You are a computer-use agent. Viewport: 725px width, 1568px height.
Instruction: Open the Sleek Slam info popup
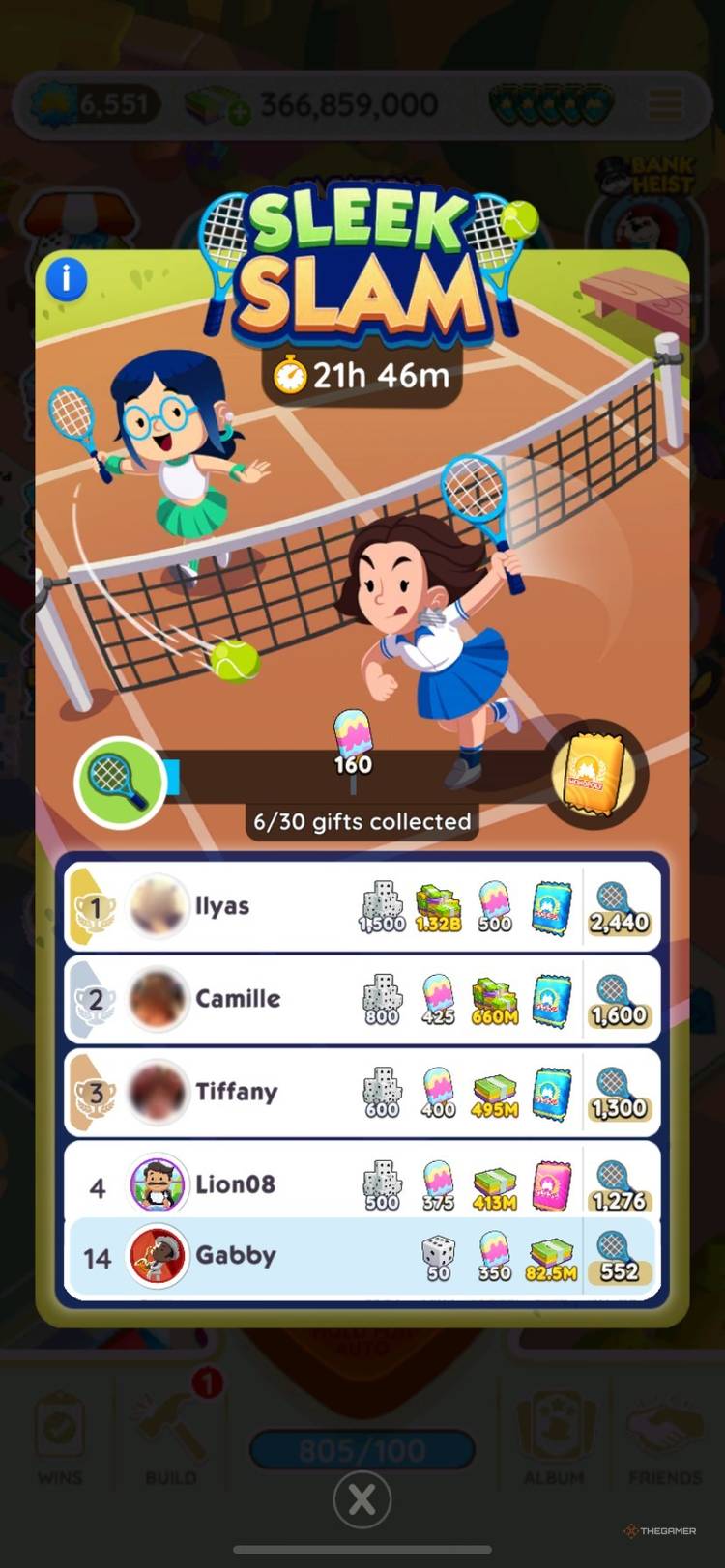pos(67,278)
